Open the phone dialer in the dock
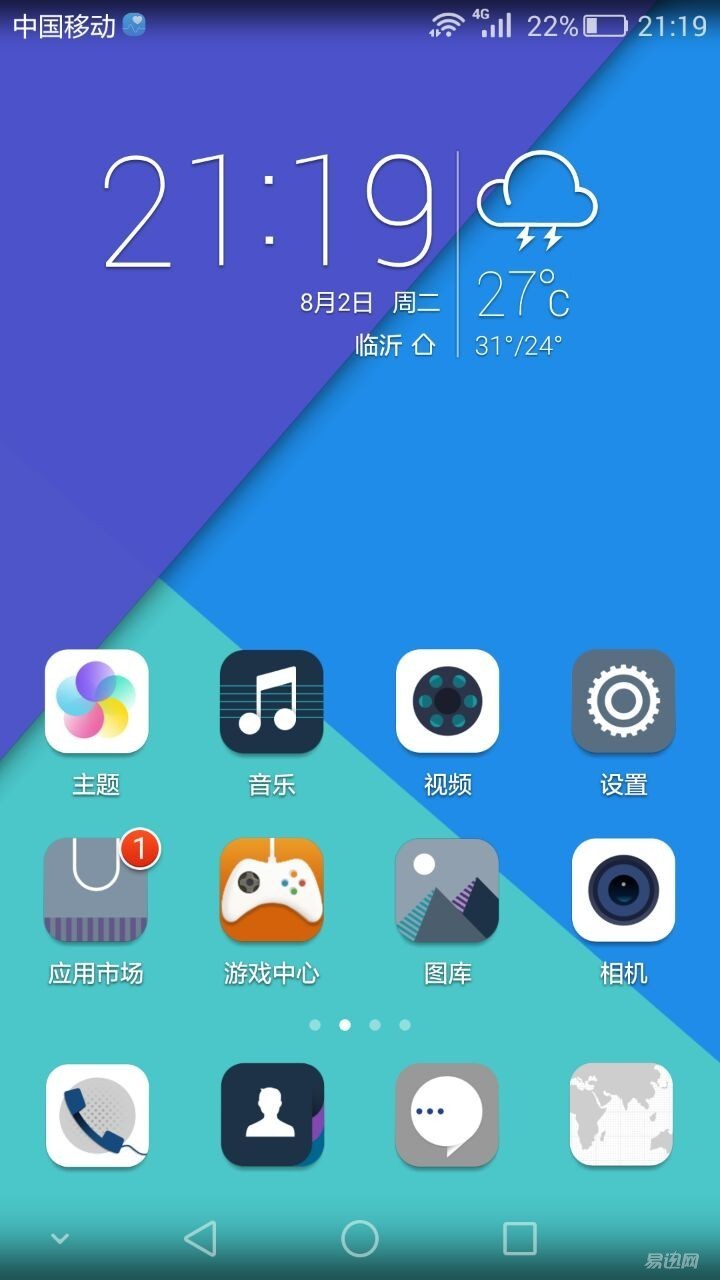The height and width of the screenshot is (1280, 720). point(97,1115)
